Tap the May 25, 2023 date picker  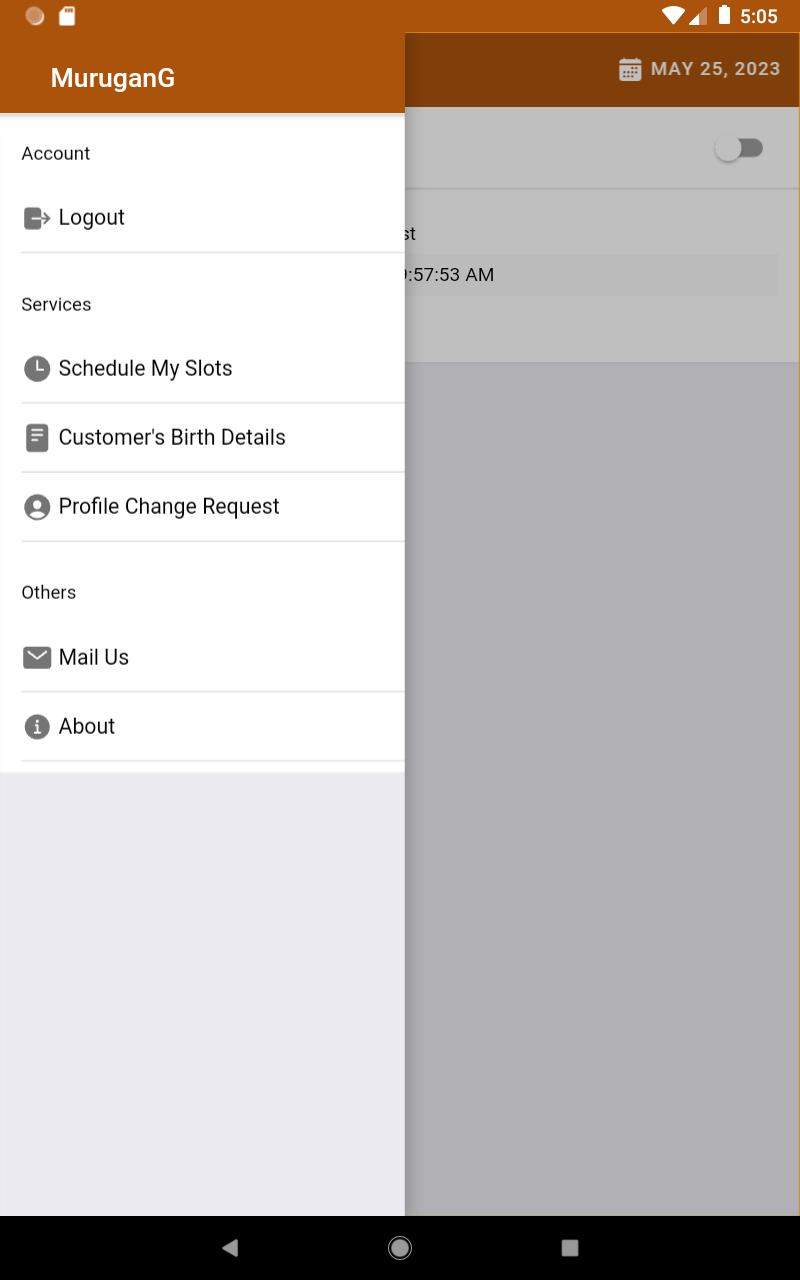click(699, 69)
